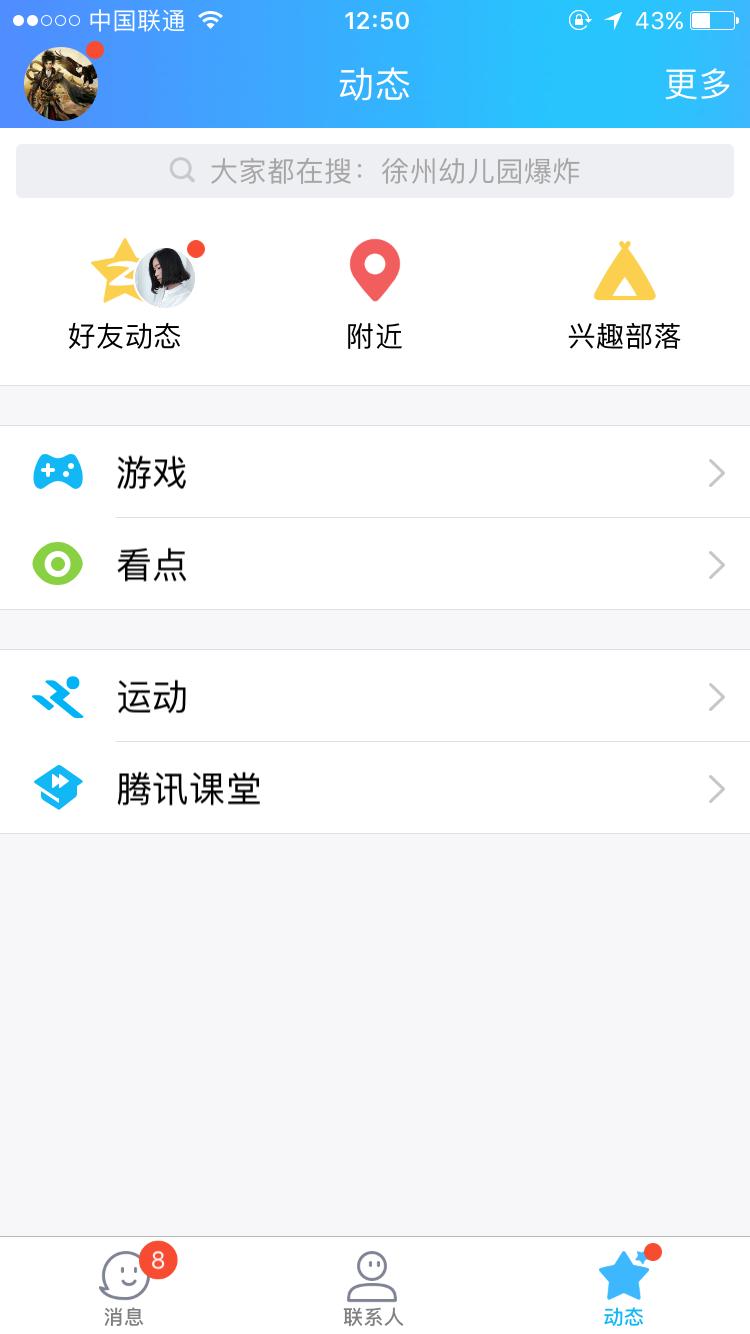This screenshot has height=1334, width=750.
Task: Tap the unread badge showing 8
Action: pyautogui.click(x=158, y=1262)
